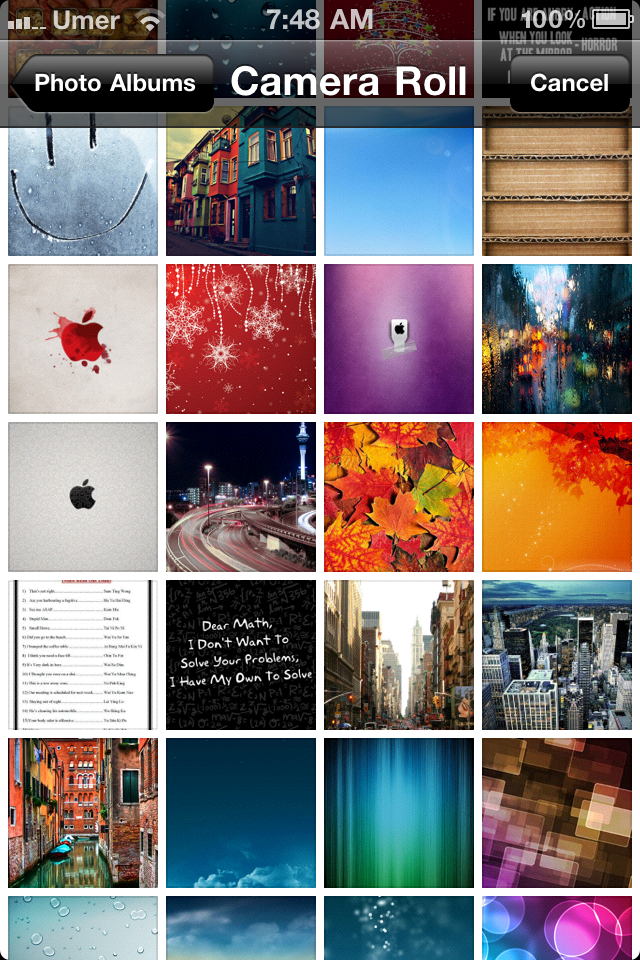Screen dimensions: 640x960
Task: Choose the overlapping translucent squares wallpaper
Action: tap(556, 813)
